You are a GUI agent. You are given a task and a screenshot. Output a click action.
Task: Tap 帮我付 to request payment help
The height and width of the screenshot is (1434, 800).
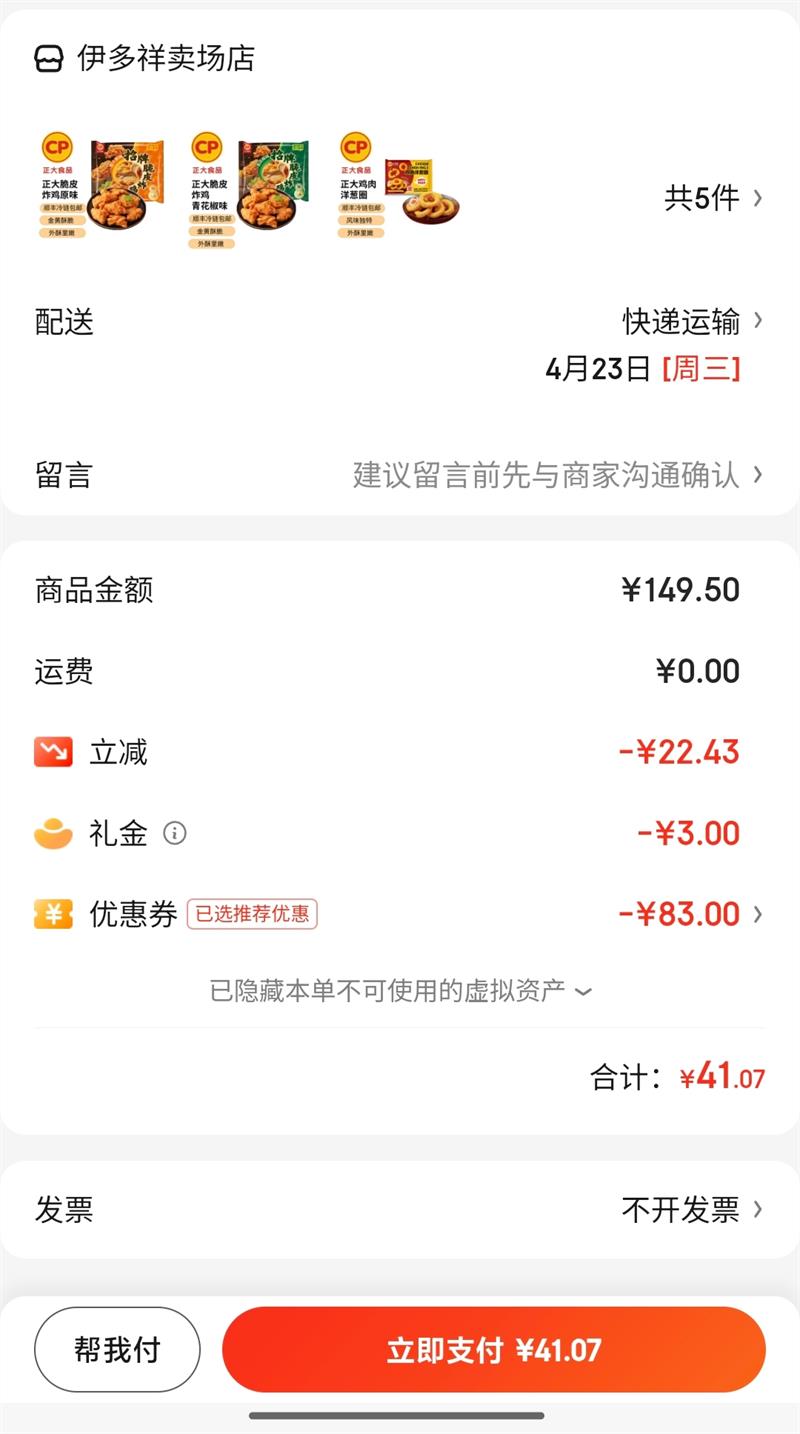click(117, 1350)
